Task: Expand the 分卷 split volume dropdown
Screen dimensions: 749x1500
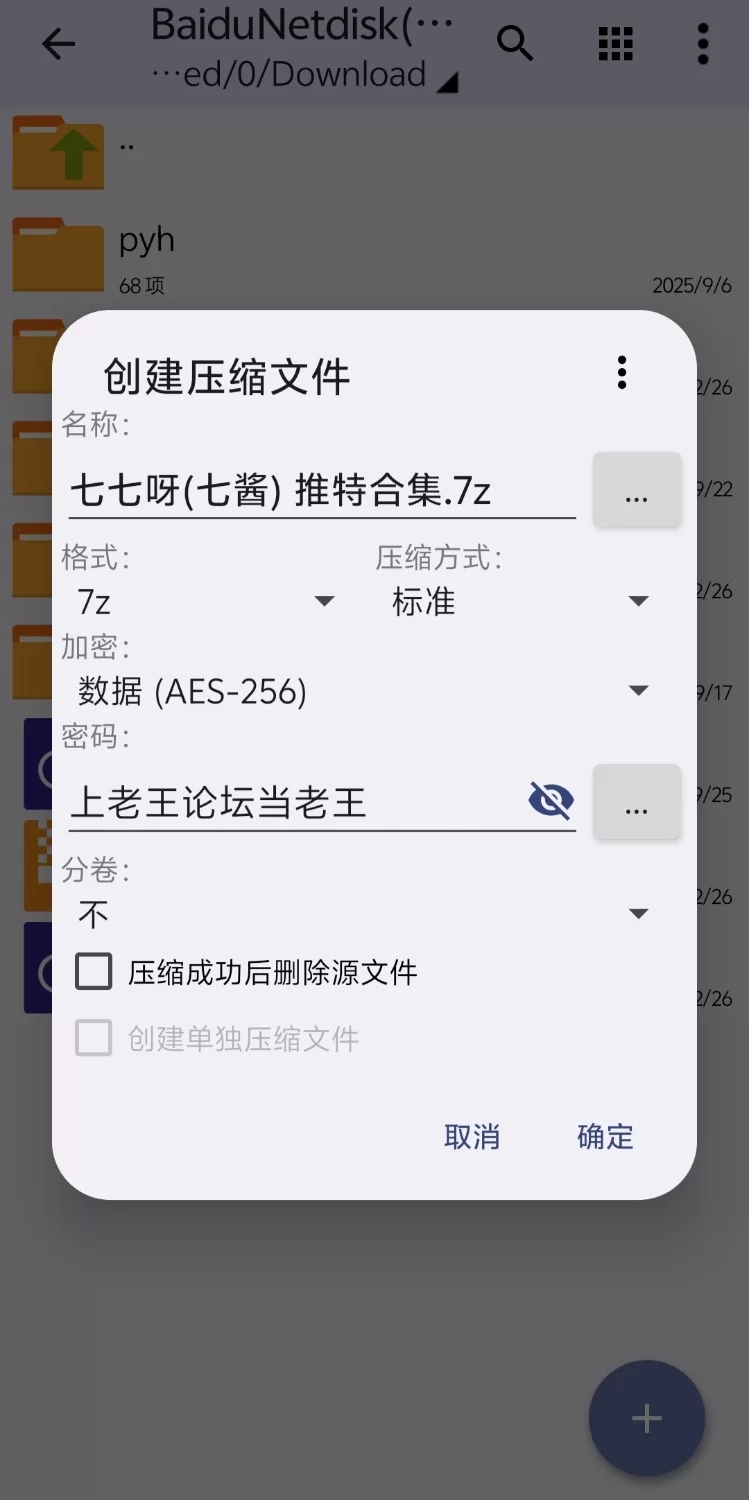Action: click(362, 914)
